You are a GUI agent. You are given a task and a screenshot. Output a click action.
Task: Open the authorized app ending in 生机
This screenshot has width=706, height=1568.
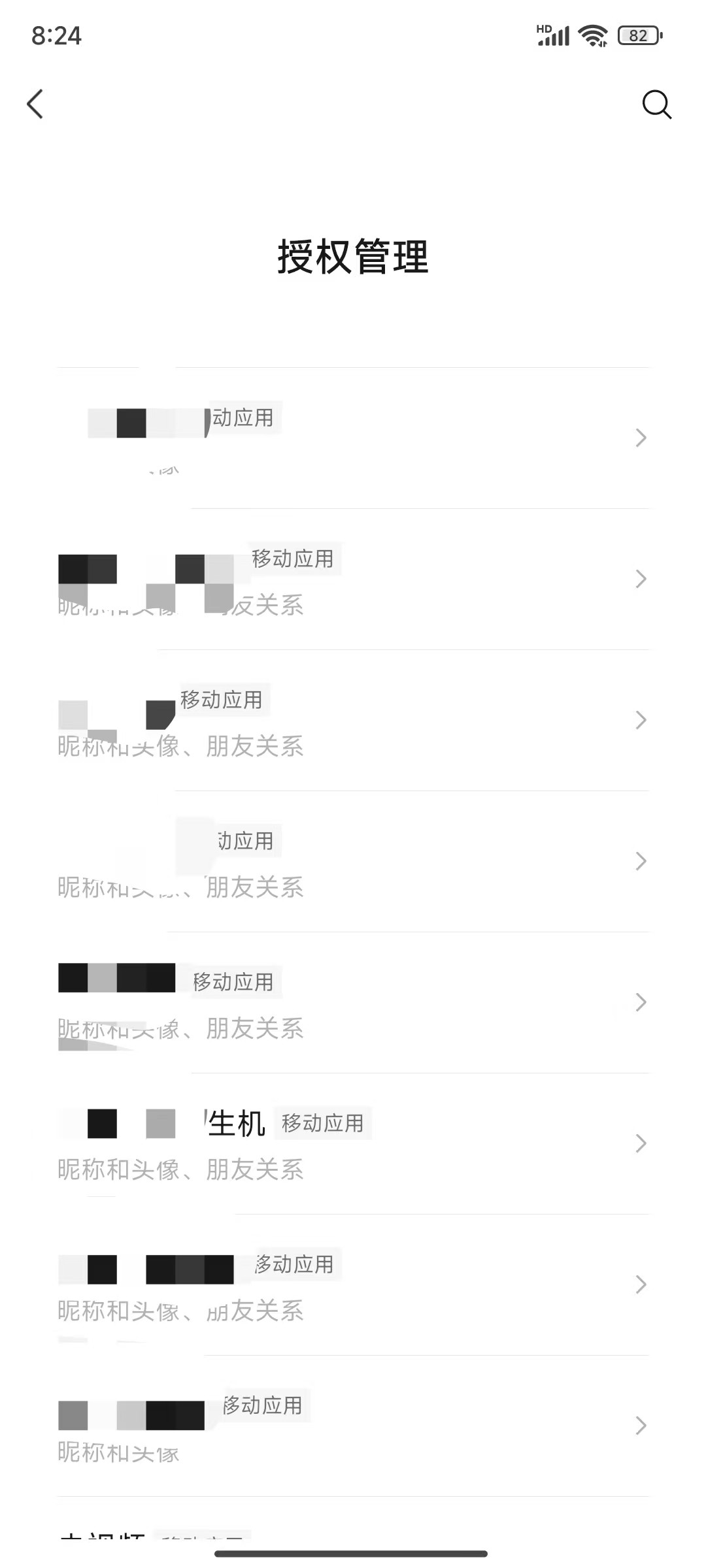tap(353, 1143)
